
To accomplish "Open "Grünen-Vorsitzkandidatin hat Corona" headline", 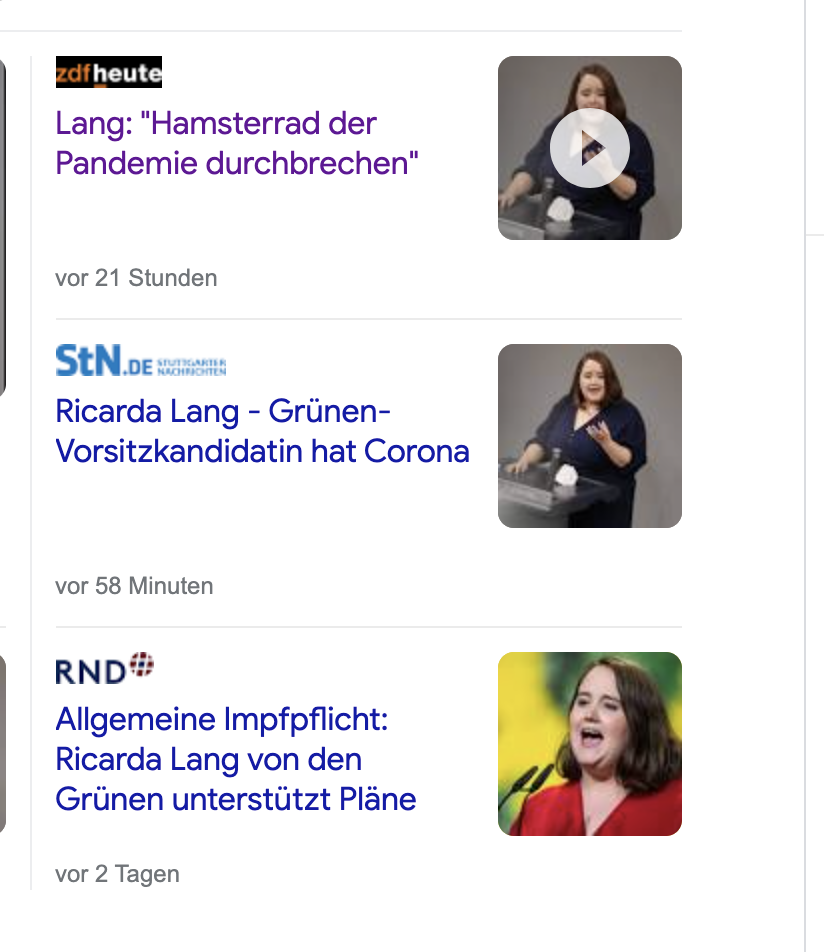I will point(262,431).
